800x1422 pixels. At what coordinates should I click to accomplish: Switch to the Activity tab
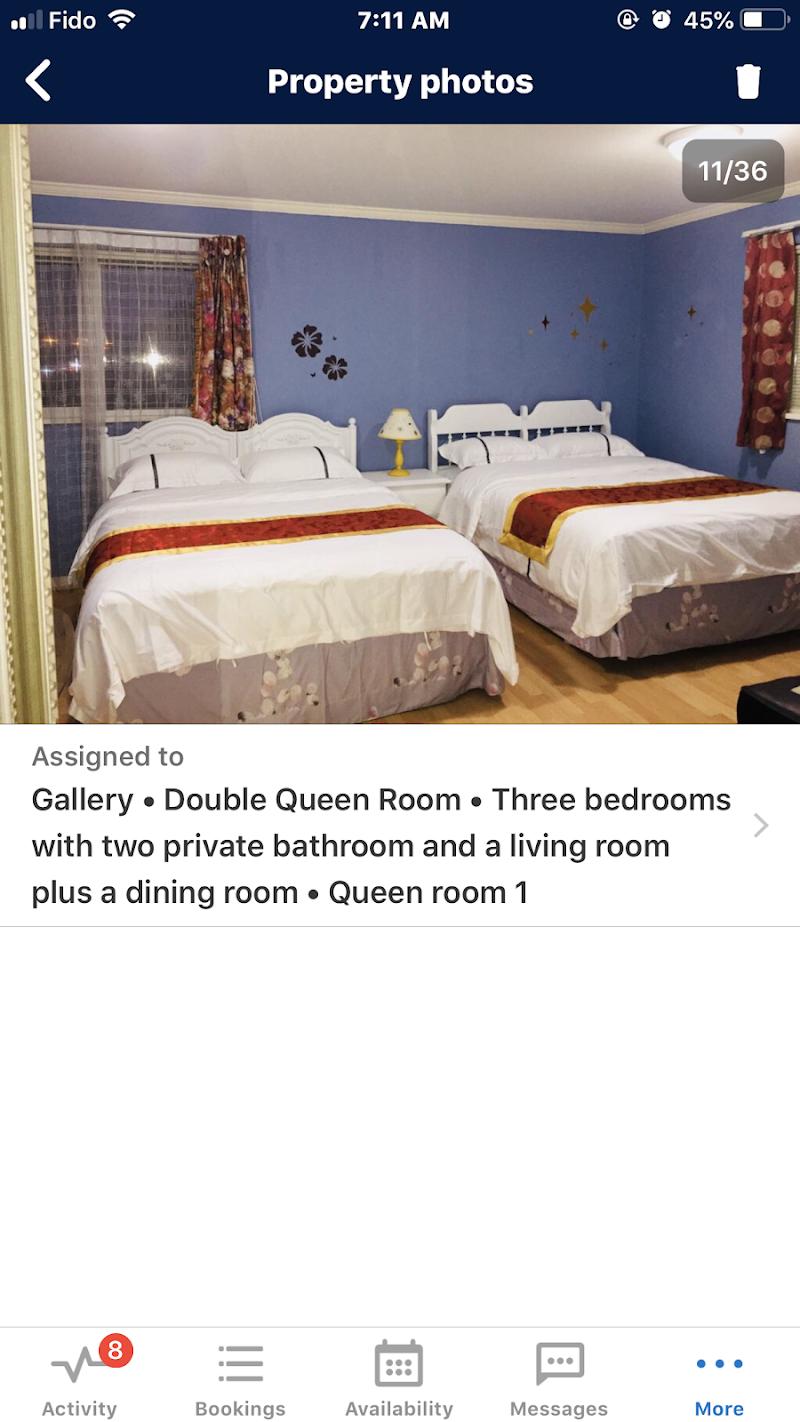(80, 1376)
